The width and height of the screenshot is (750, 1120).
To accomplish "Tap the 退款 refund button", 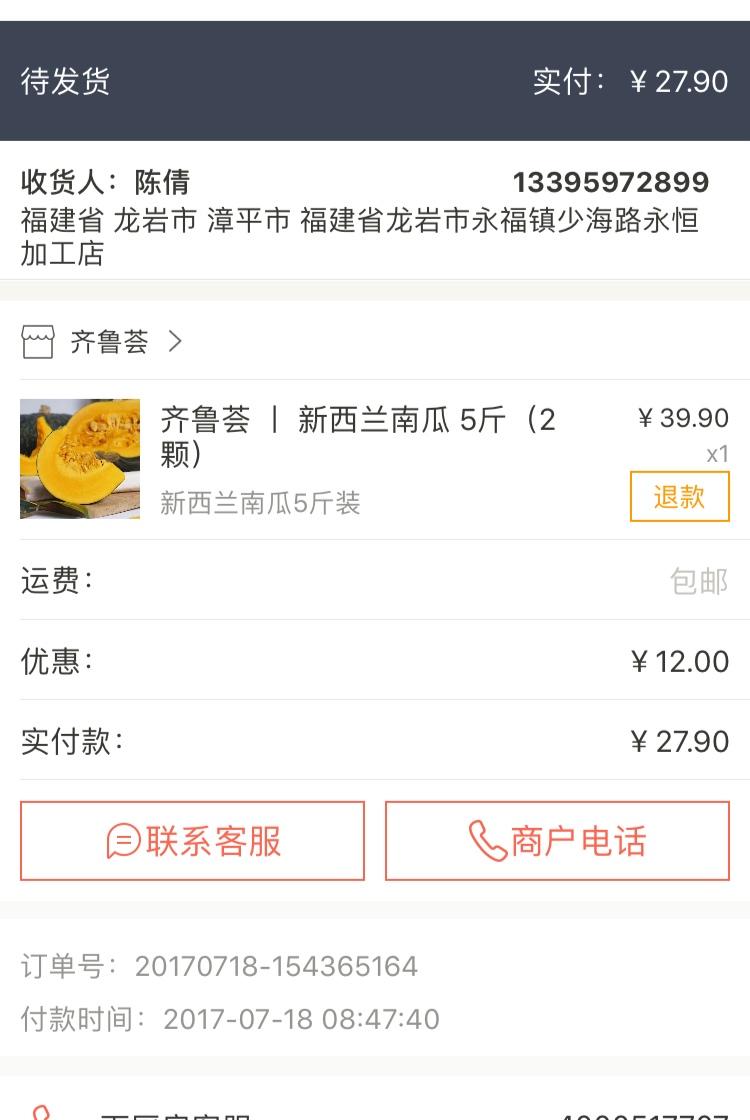I will (679, 497).
